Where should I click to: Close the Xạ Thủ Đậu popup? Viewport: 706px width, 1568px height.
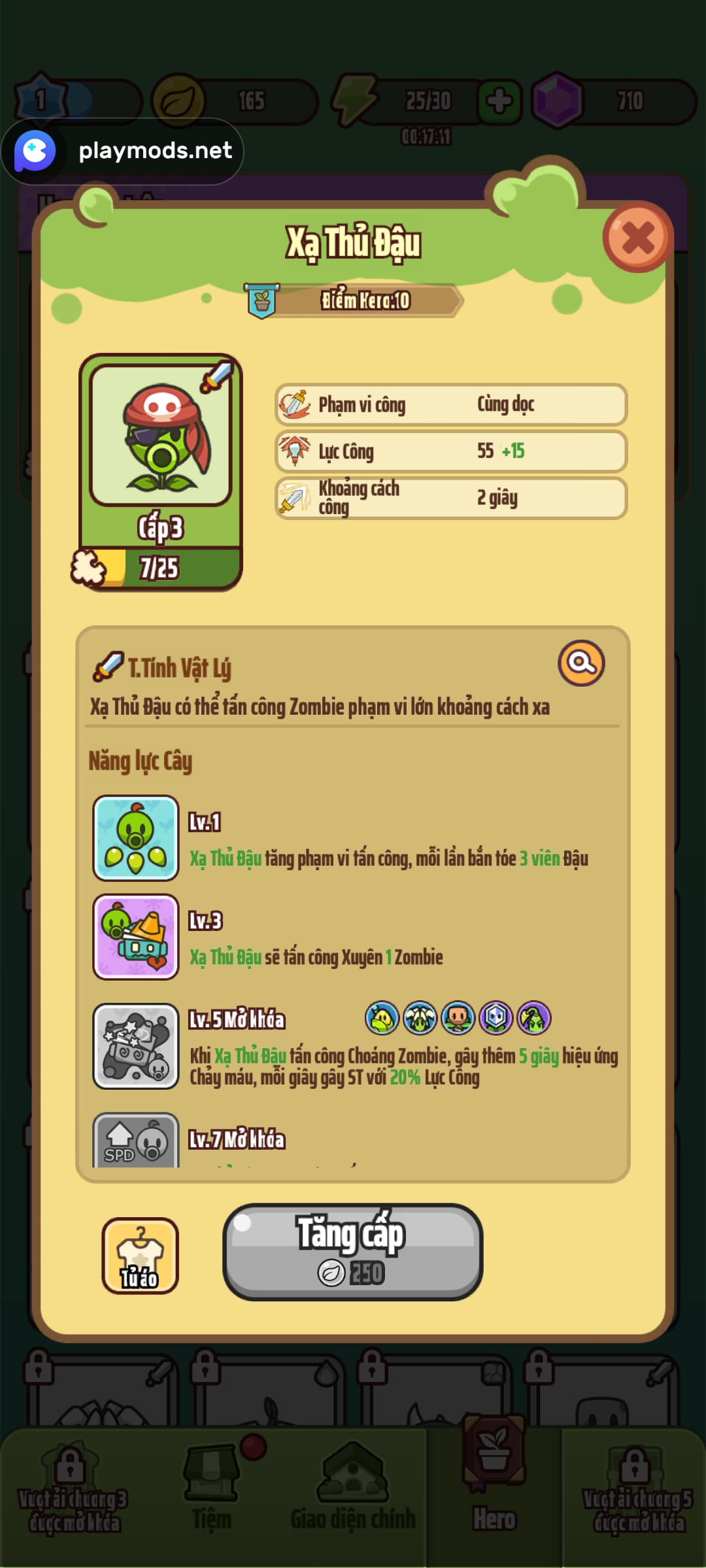(637, 237)
